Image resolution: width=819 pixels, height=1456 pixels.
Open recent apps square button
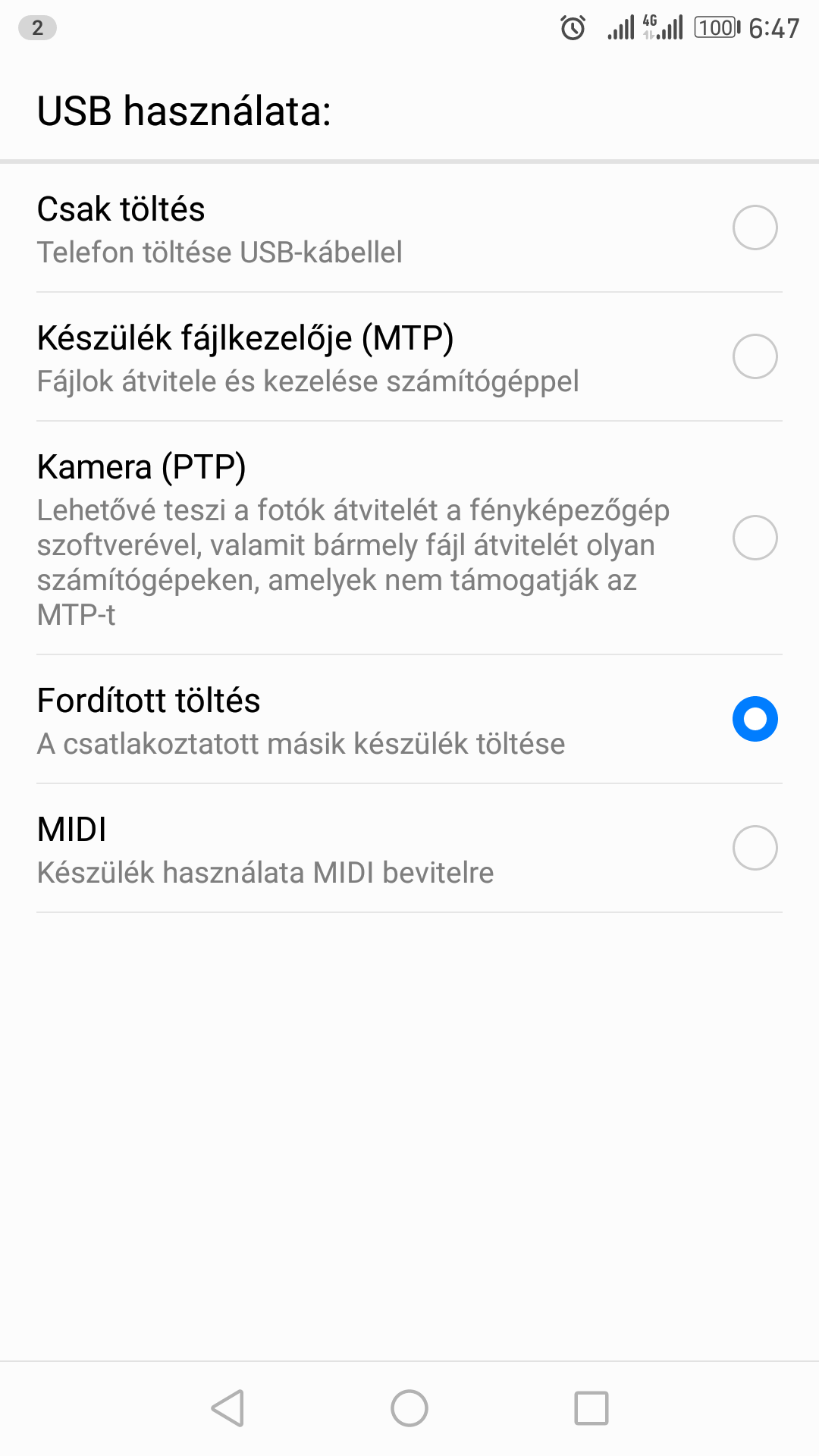[591, 1408]
